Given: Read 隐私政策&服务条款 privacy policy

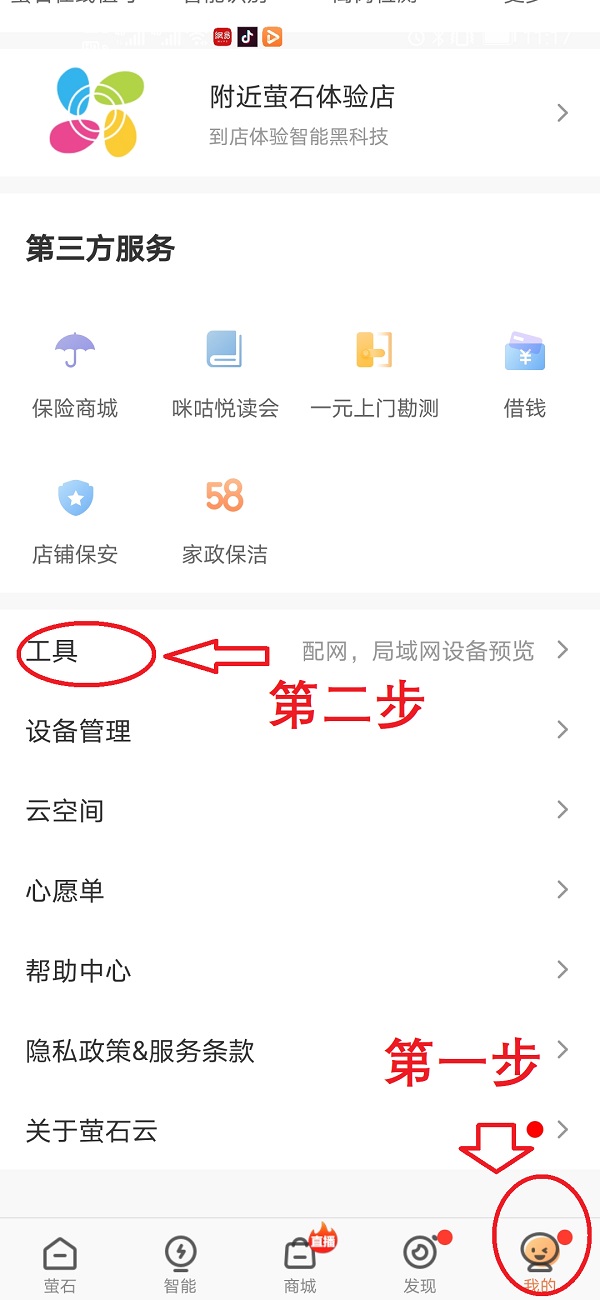Looking at the screenshot, I should point(300,1051).
